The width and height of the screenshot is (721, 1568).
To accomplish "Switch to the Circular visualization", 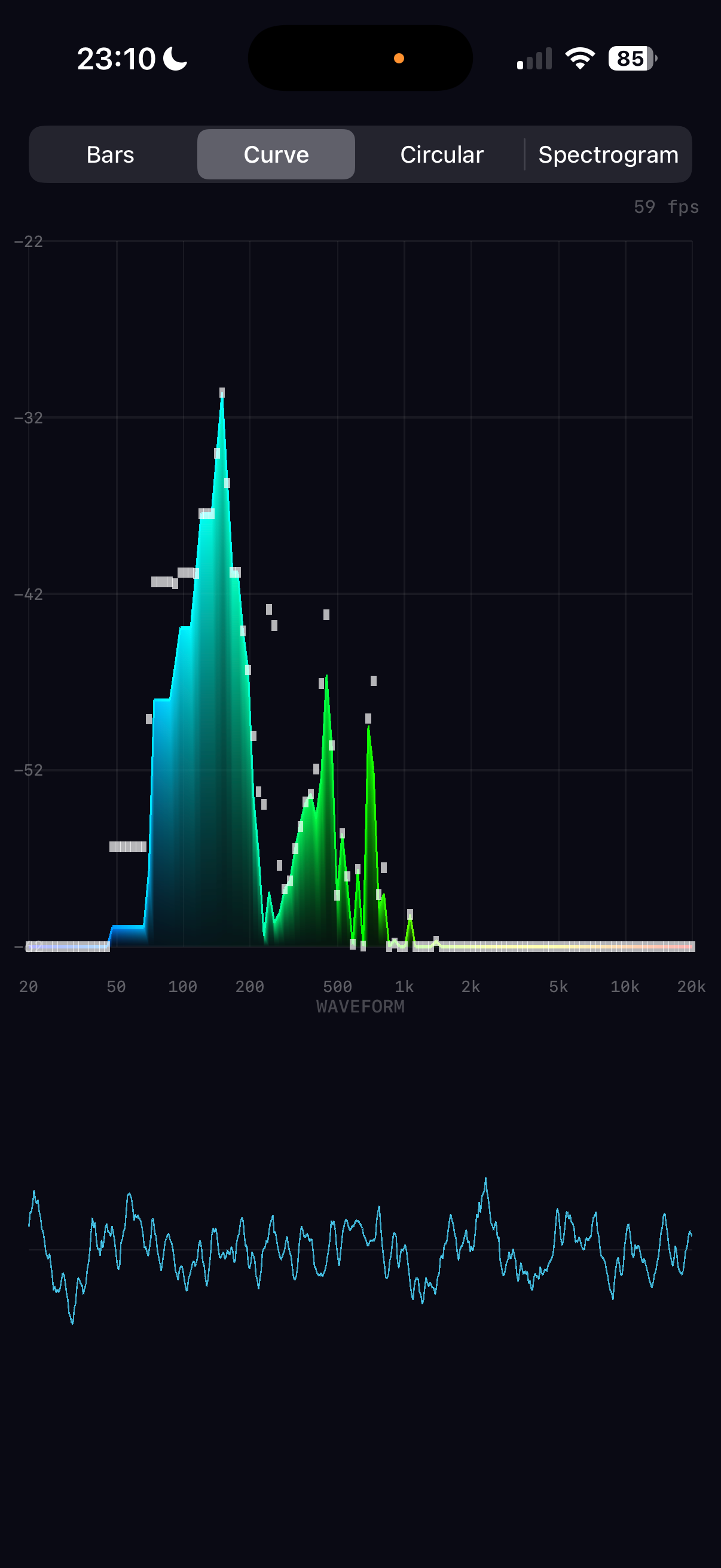I will click(x=442, y=155).
